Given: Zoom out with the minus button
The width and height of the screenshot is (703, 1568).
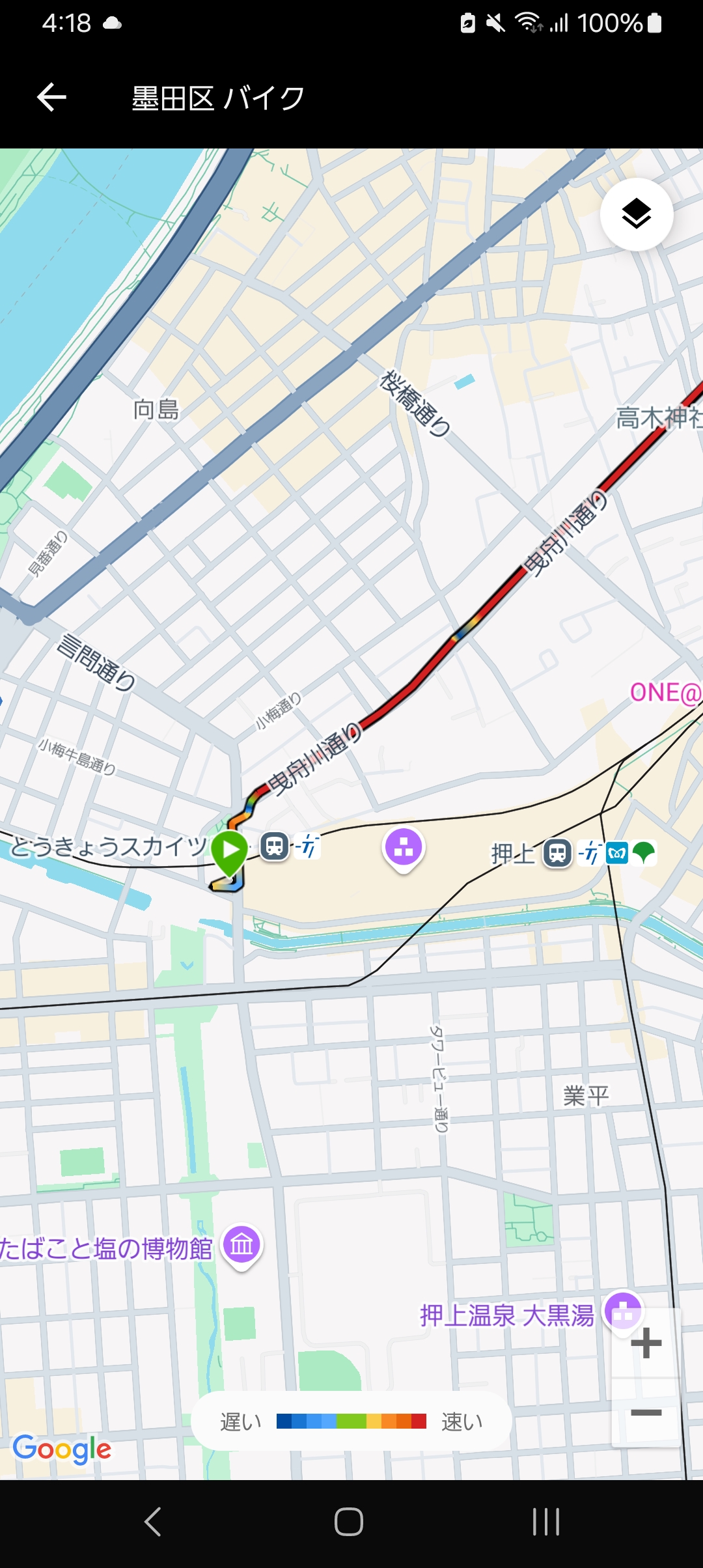Looking at the screenshot, I should tap(646, 1412).
